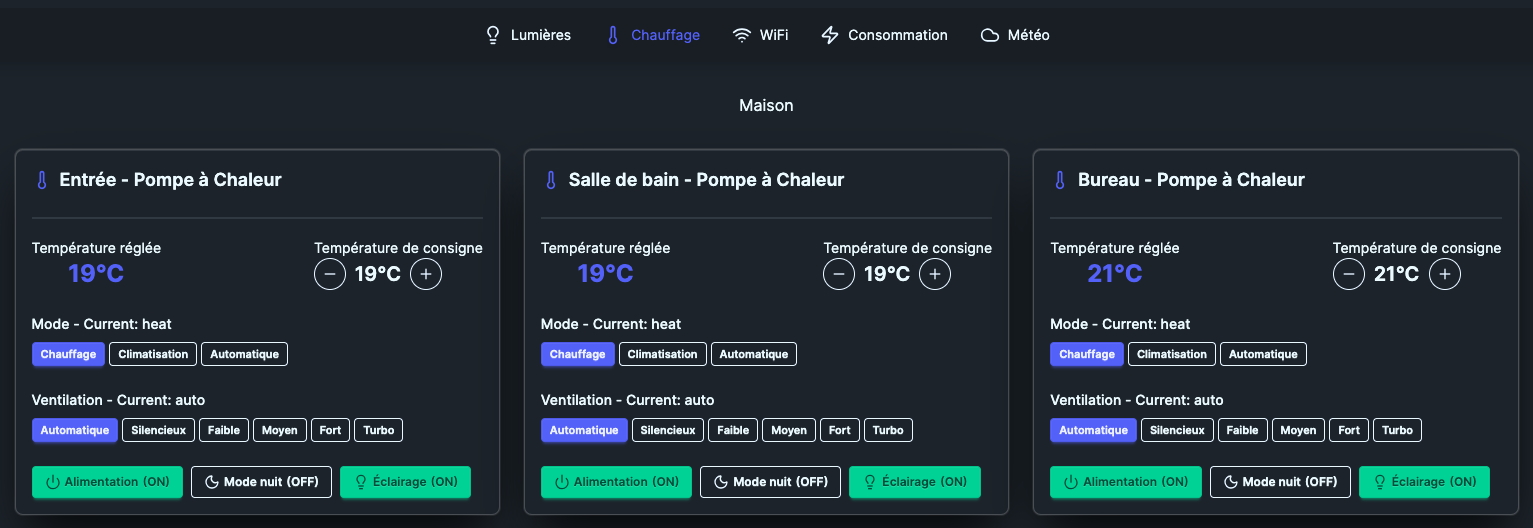Toggle Alimentation for Entrée heat pump
Screen dimensions: 1533x528
[x=107, y=482]
